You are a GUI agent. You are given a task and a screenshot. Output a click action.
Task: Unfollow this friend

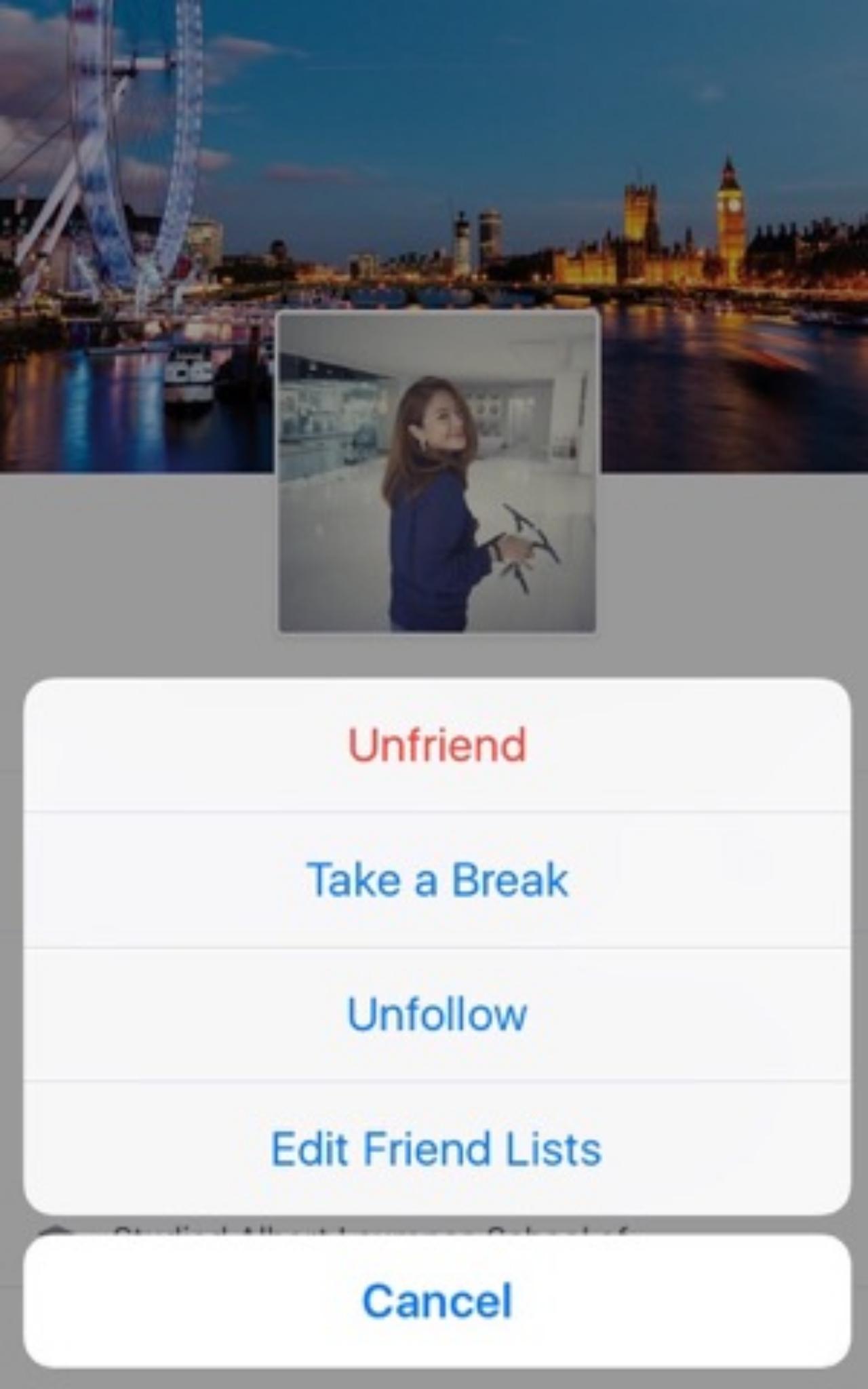(x=437, y=1014)
